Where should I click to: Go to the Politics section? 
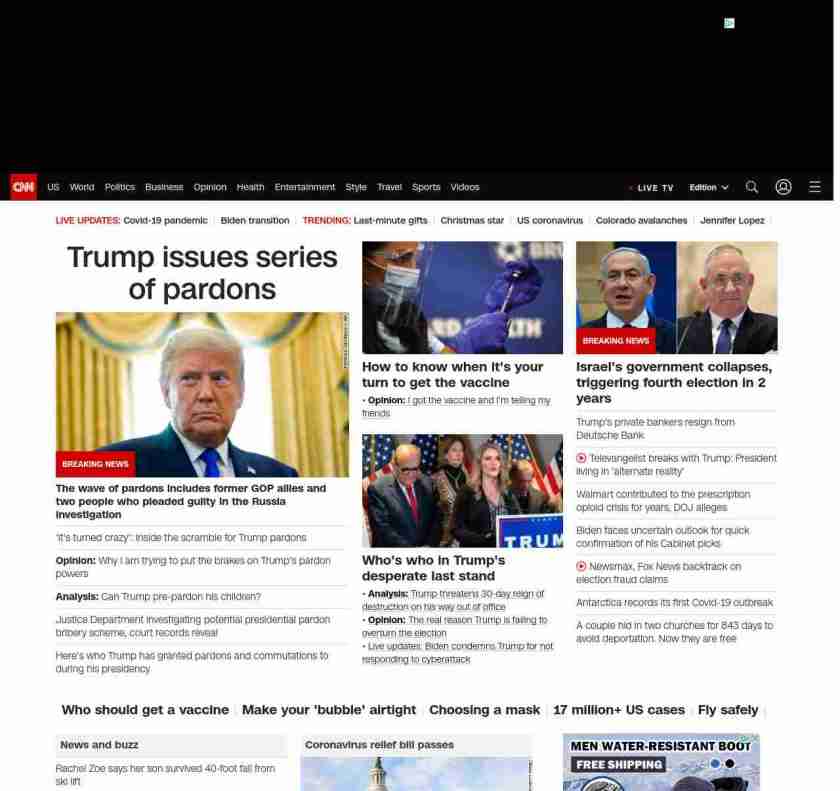click(120, 187)
